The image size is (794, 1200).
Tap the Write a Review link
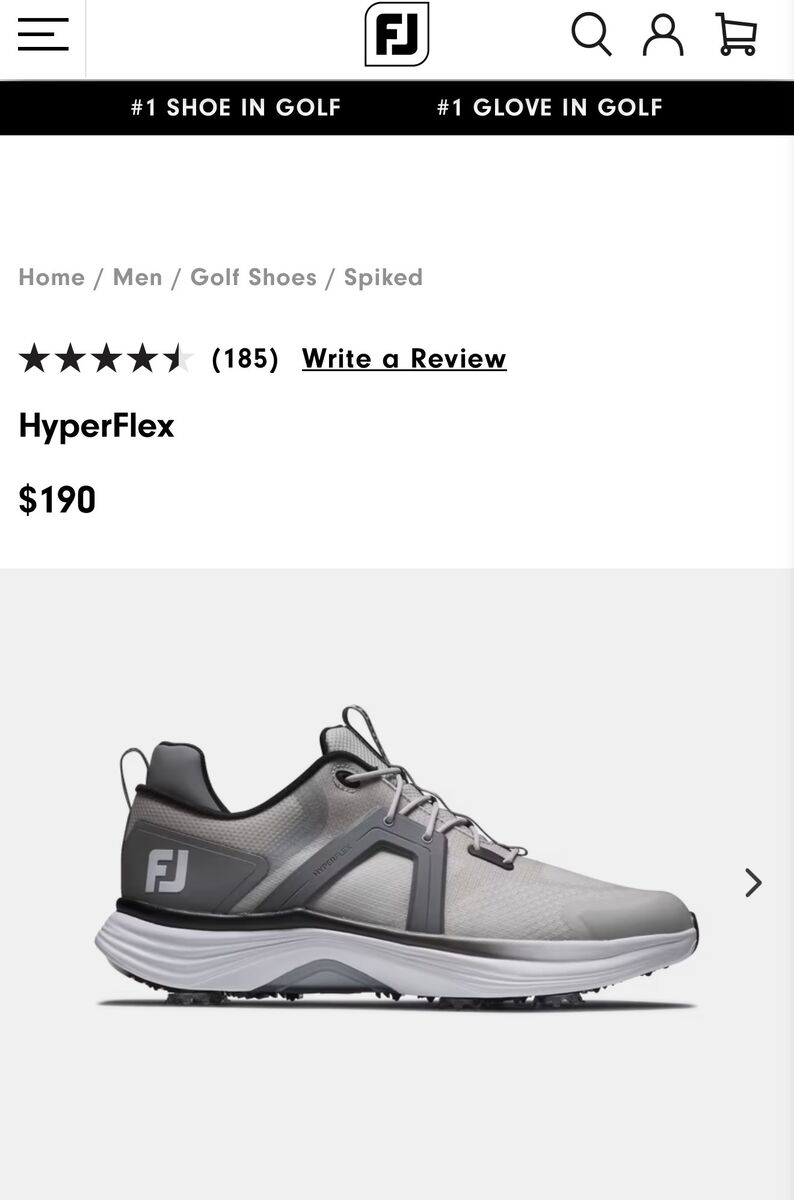tap(404, 358)
